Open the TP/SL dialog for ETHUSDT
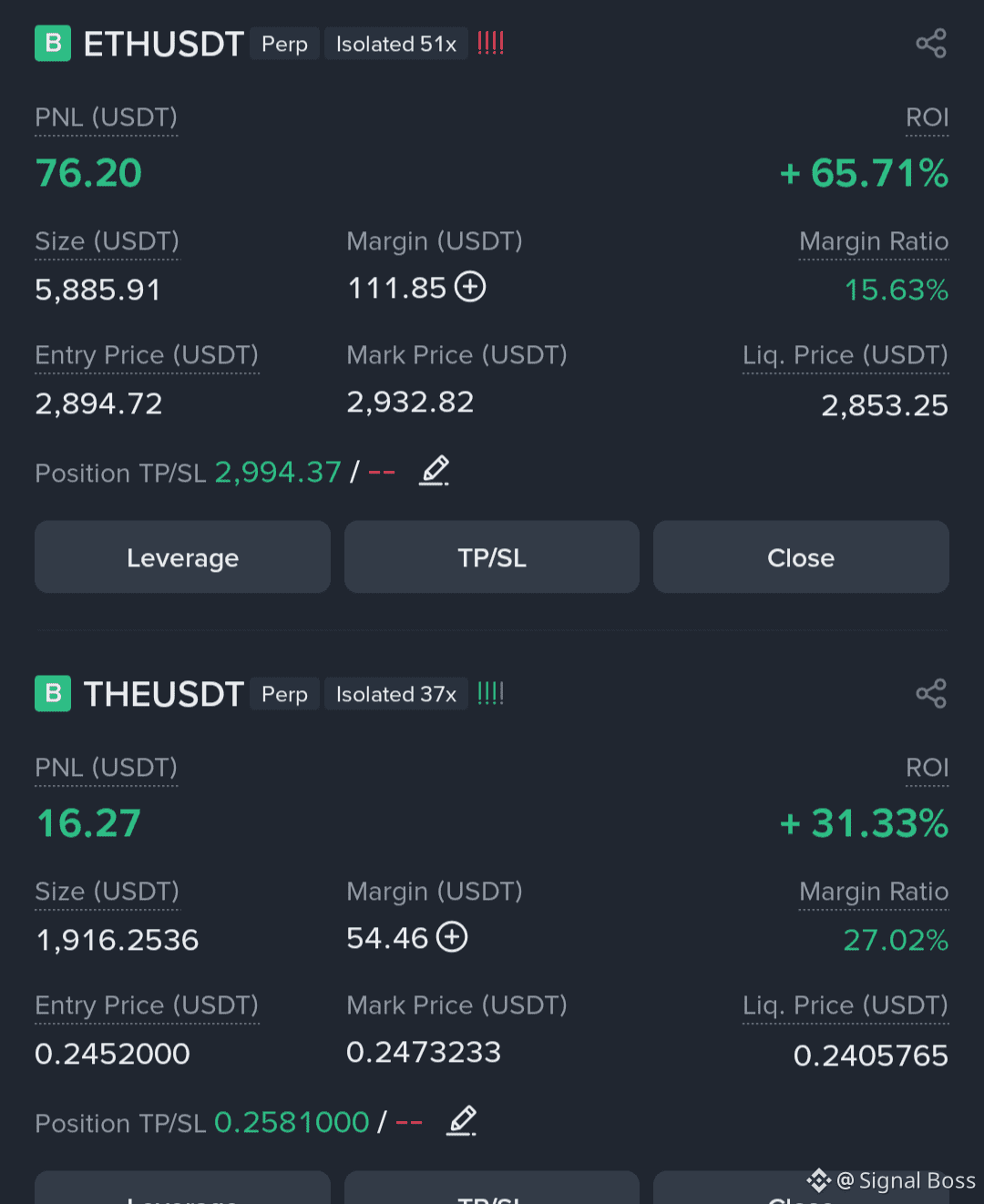The height and width of the screenshot is (1204, 984). [491, 556]
